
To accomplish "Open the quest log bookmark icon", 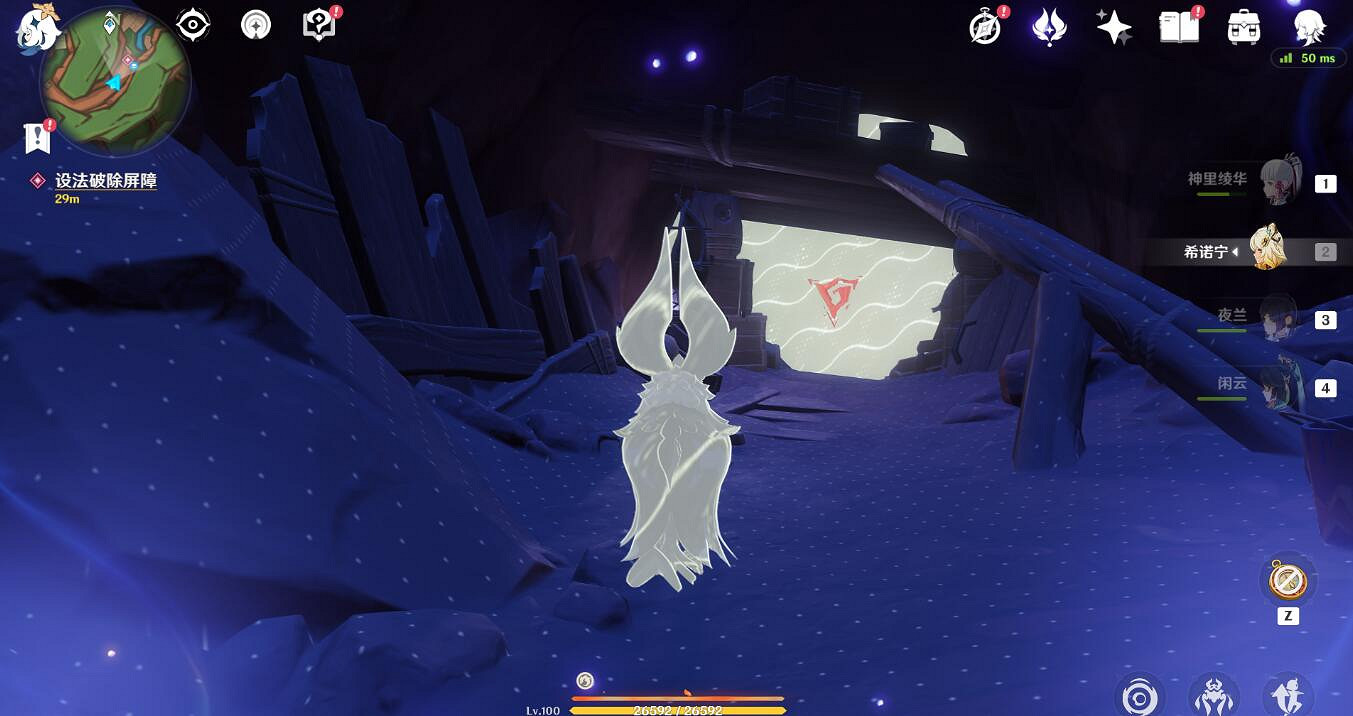I will pyautogui.click(x=38, y=138).
